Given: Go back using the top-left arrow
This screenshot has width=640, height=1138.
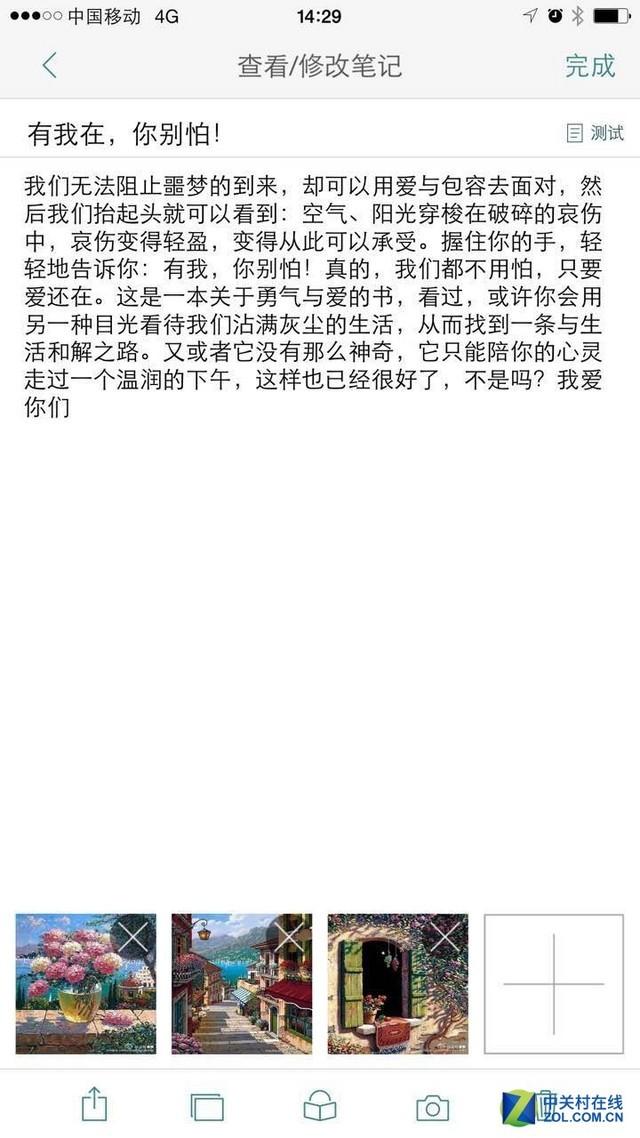Looking at the screenshot, I should pyautogui.click(x=49, y=66).
